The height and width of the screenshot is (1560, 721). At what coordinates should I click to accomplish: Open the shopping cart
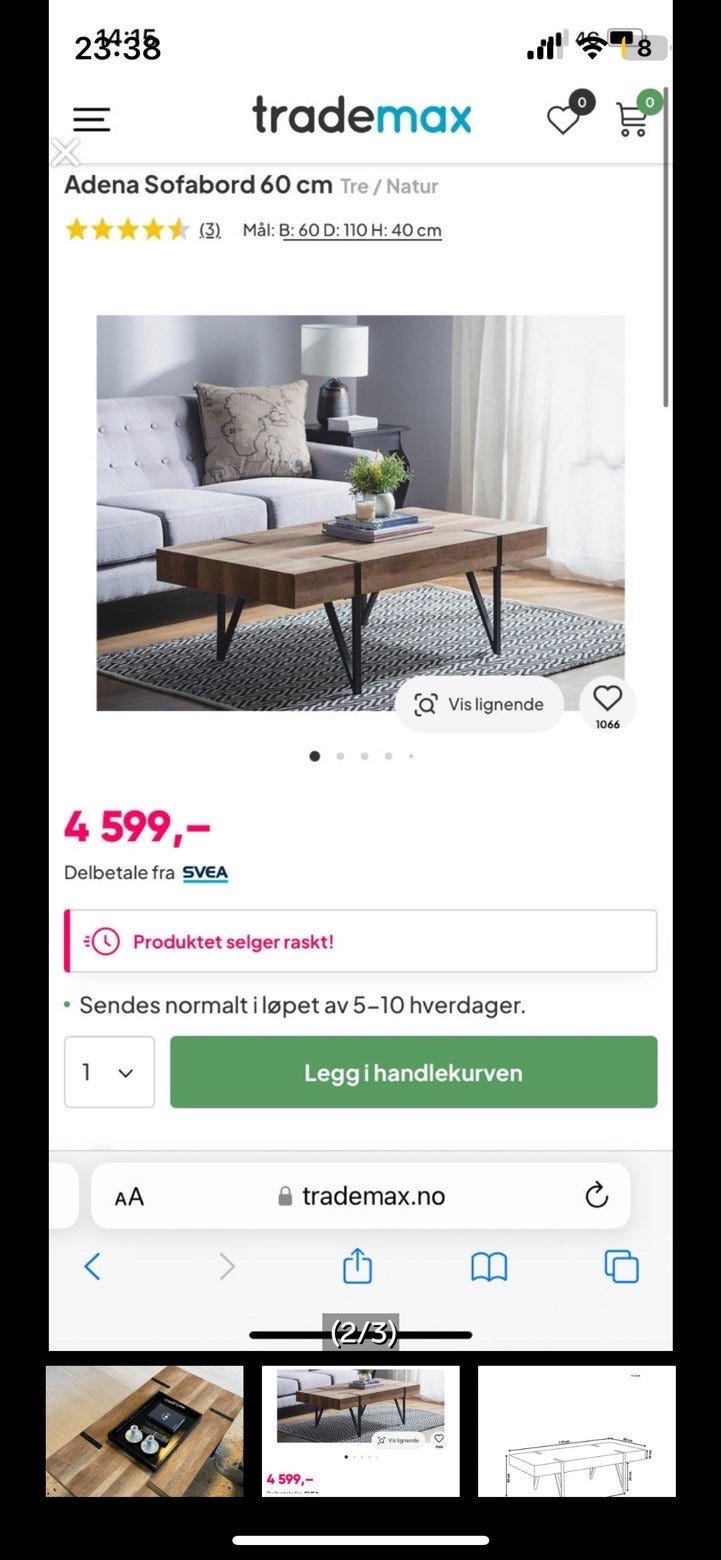631,118
